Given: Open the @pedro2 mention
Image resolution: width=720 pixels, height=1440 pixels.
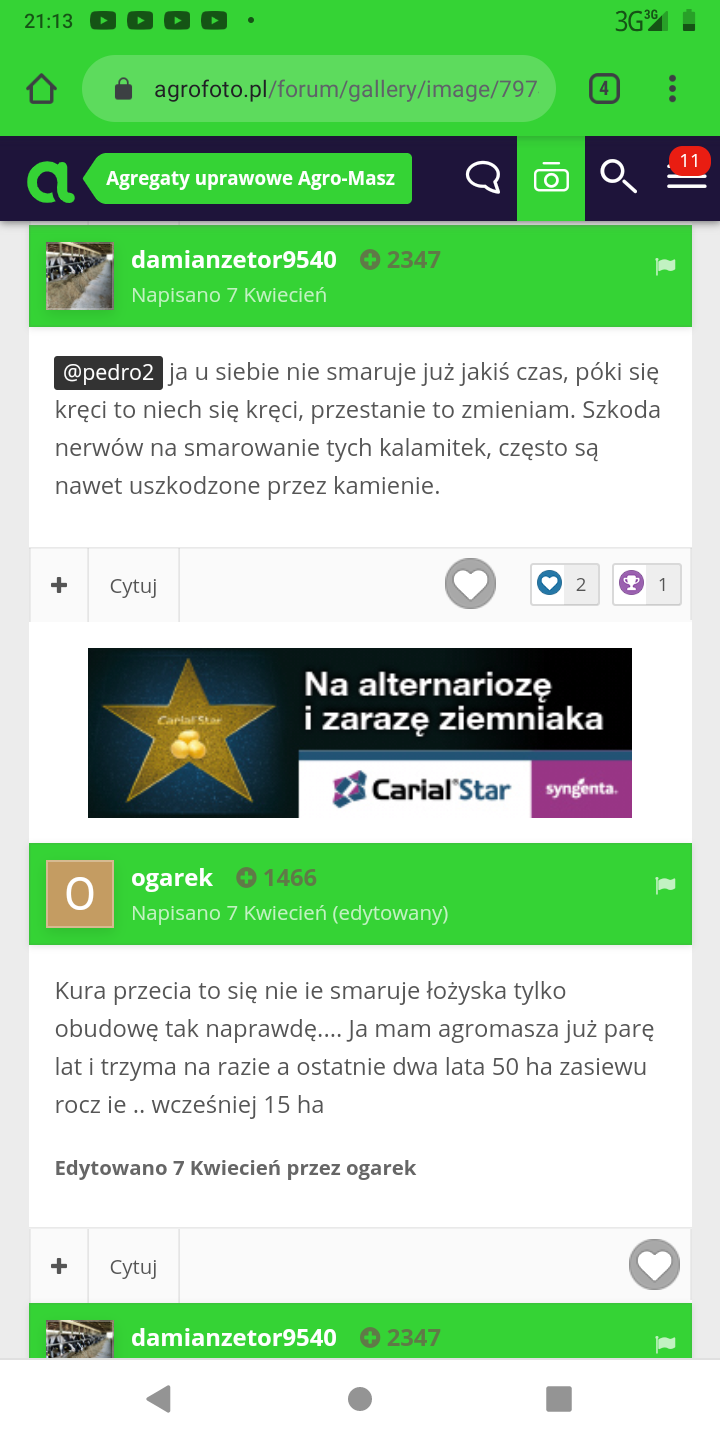Looking at the screenshot, I should pyautogui.click(x=108, y=373).
